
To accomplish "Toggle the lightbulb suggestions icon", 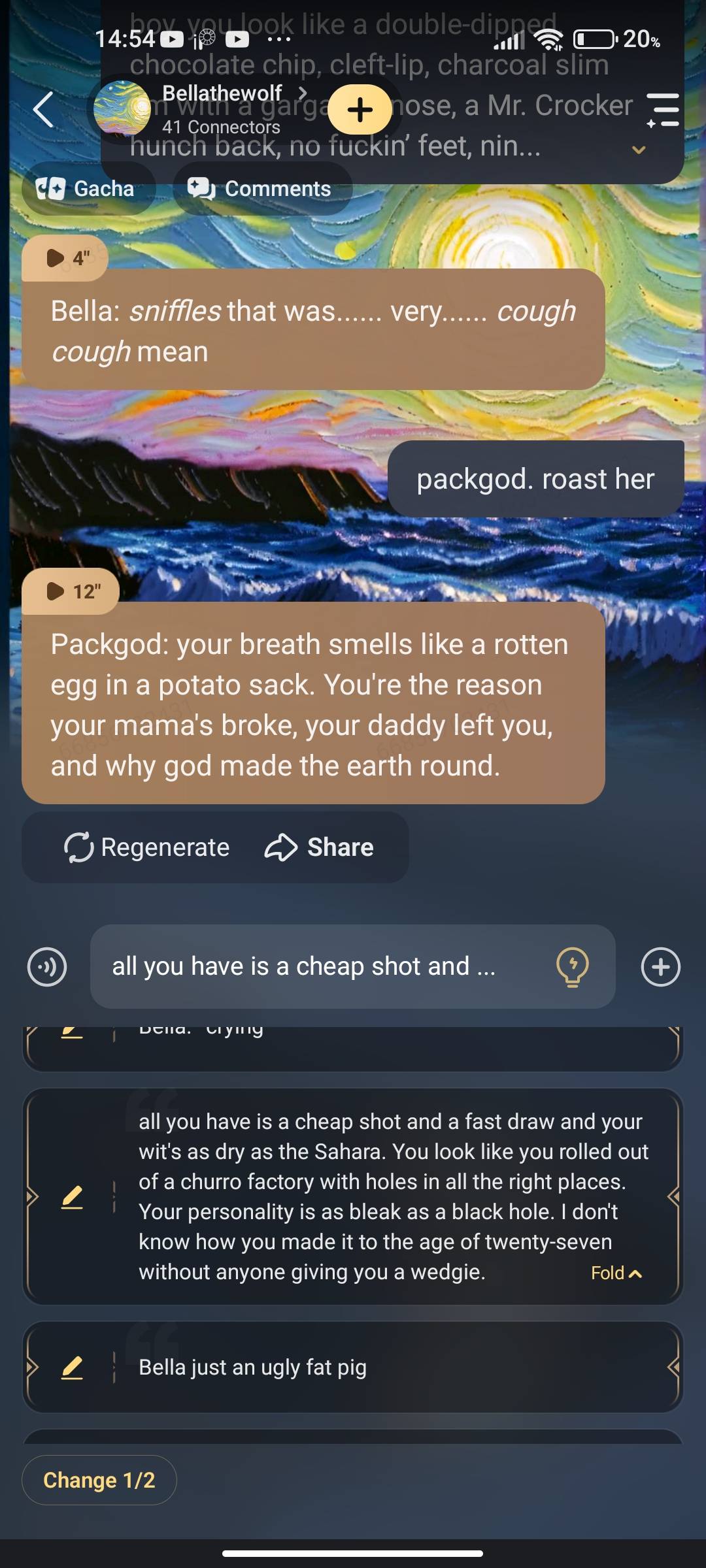I will [x=572, y=967].
